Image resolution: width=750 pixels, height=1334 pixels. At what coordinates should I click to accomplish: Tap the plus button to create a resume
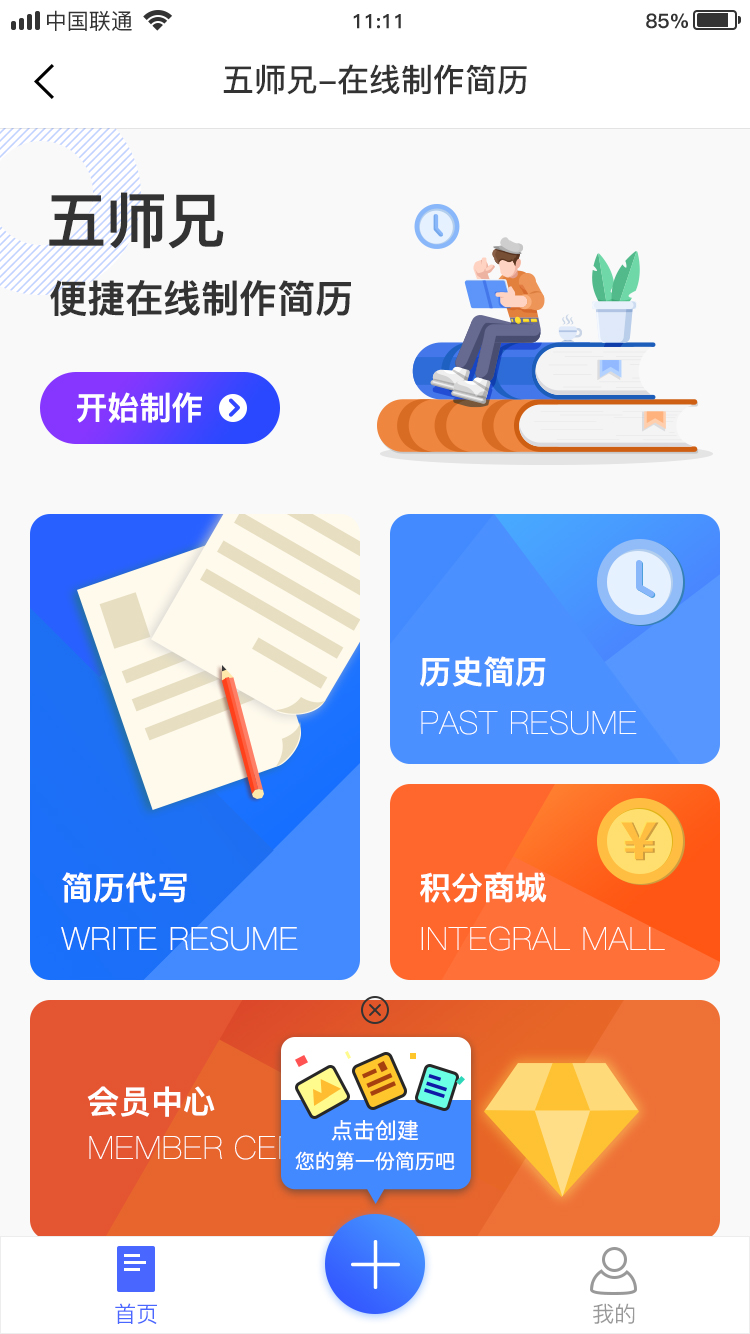tap(375, 1264)
